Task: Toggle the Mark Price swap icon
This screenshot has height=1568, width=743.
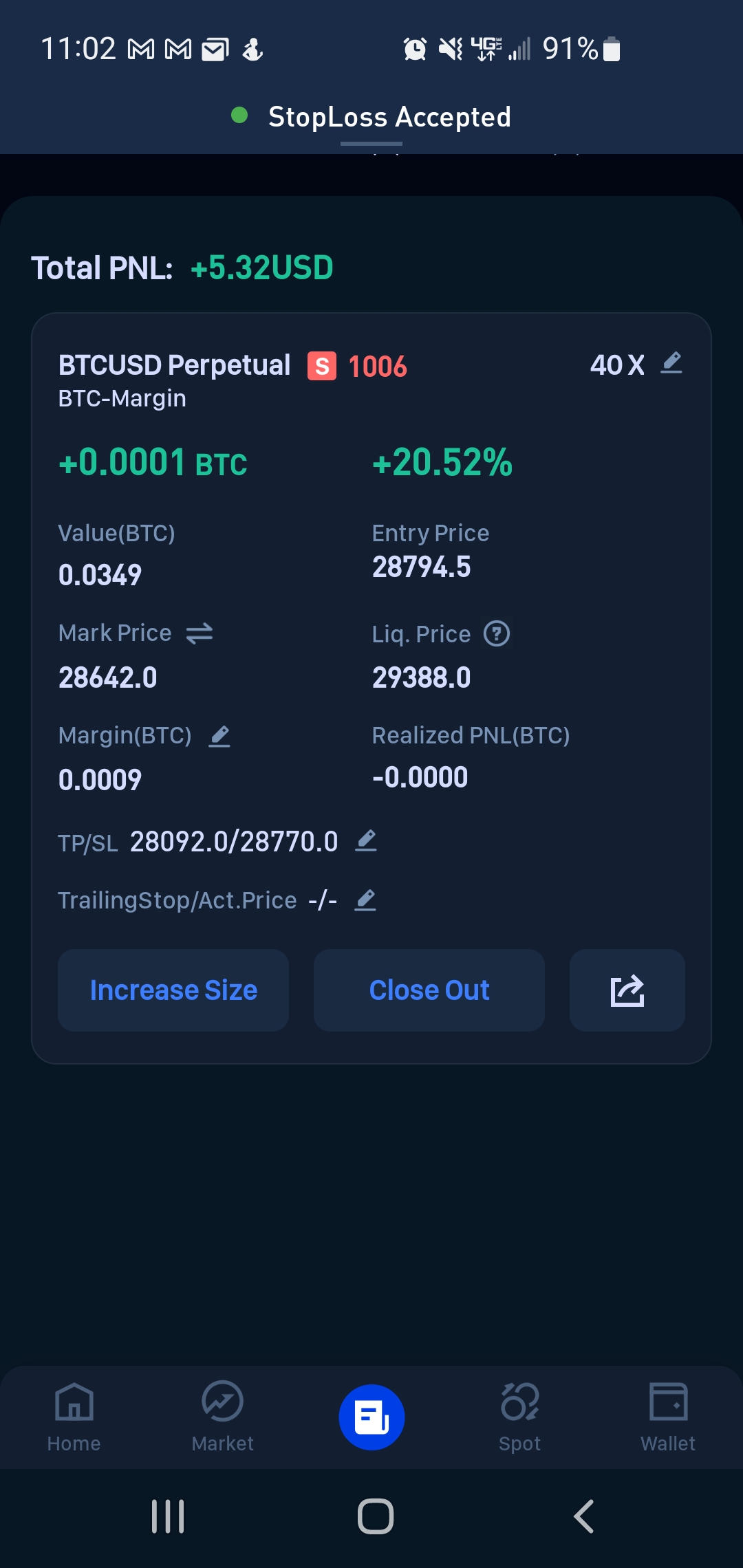Action: click(200, 633)
